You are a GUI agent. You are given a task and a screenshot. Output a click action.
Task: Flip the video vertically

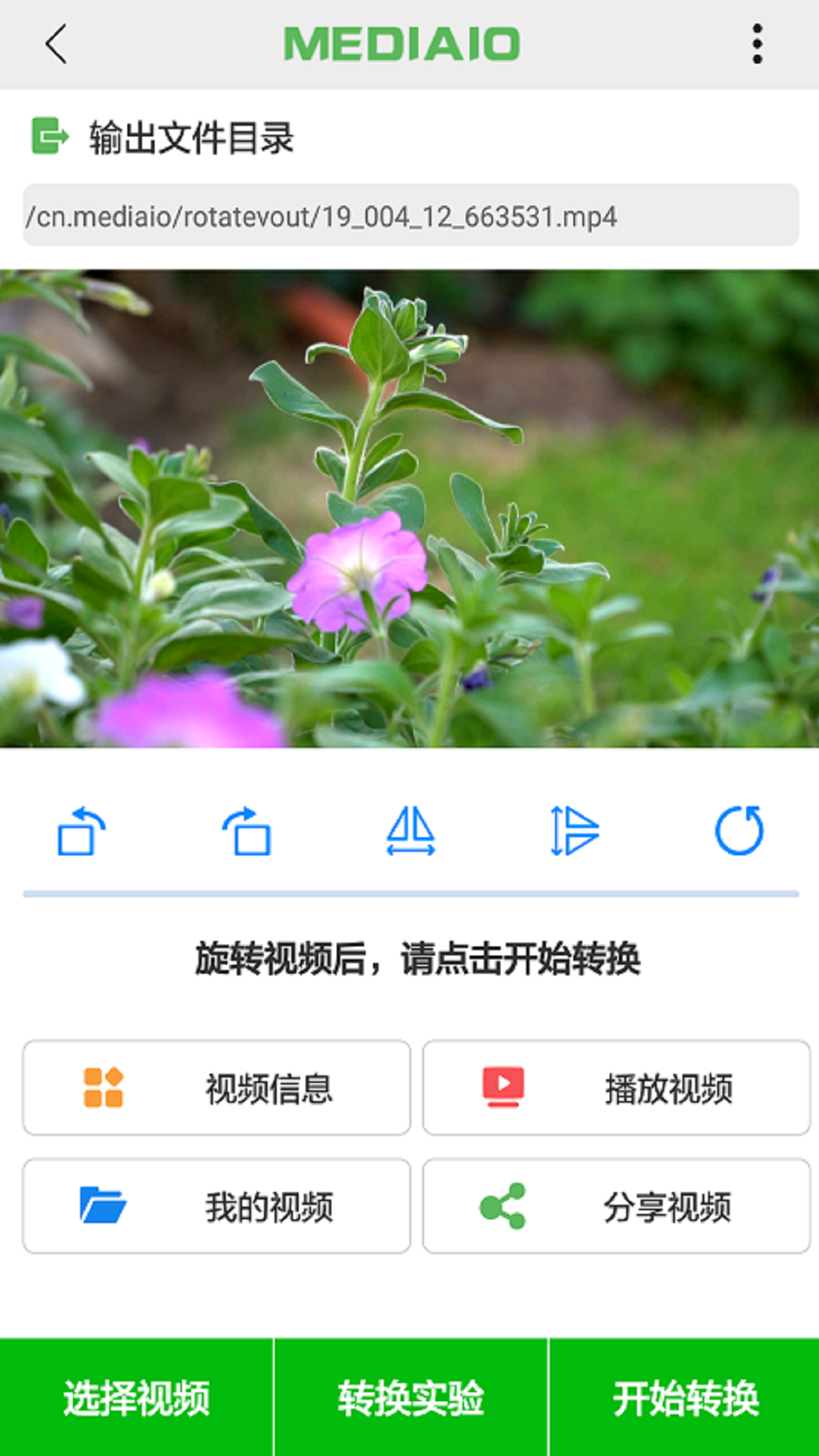pos(574,831)
